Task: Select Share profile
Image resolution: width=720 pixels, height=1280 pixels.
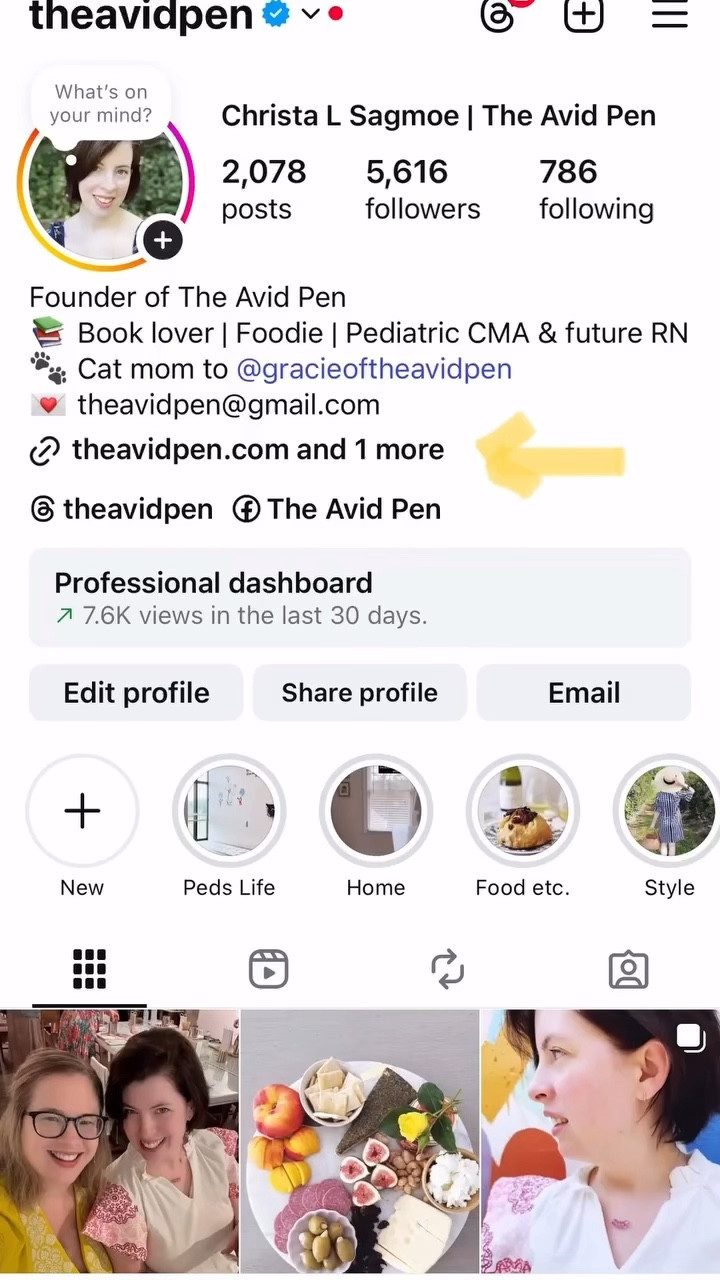Action: pos(359,693)
